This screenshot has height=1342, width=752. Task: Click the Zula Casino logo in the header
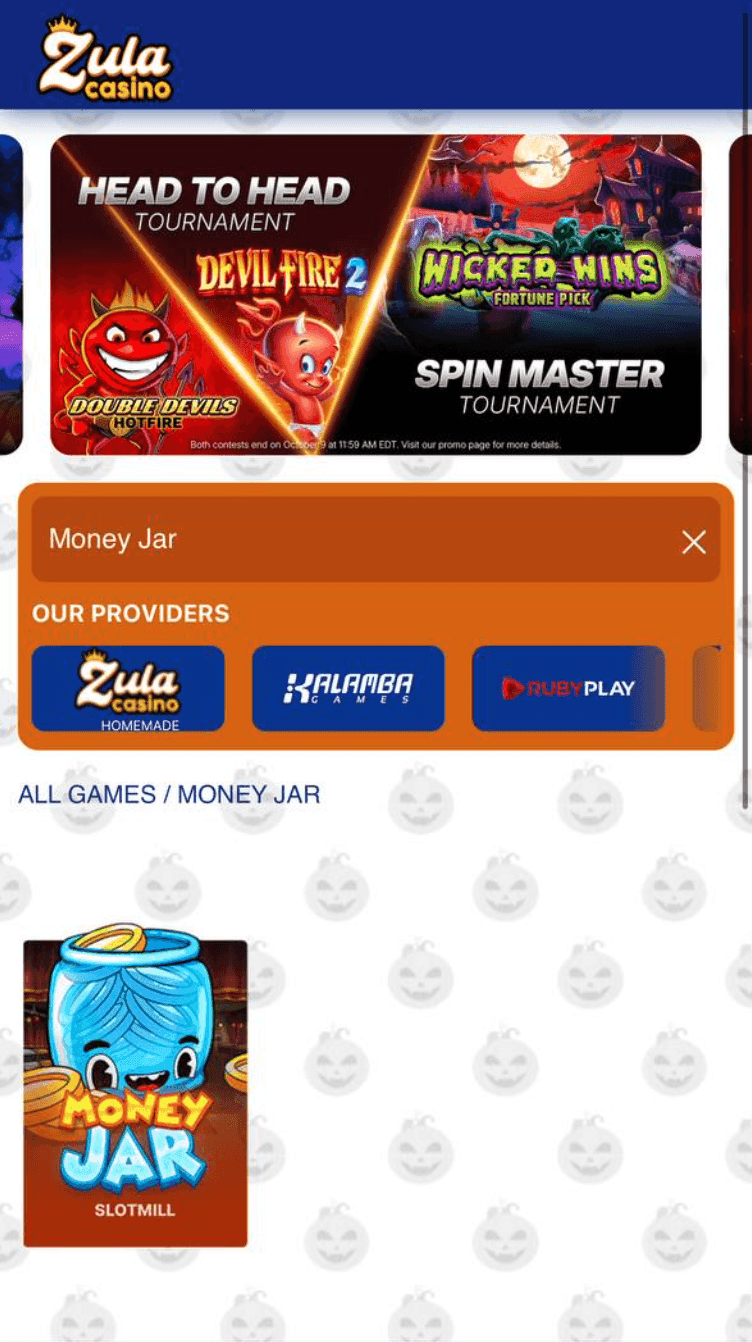[x=105, y=58]
